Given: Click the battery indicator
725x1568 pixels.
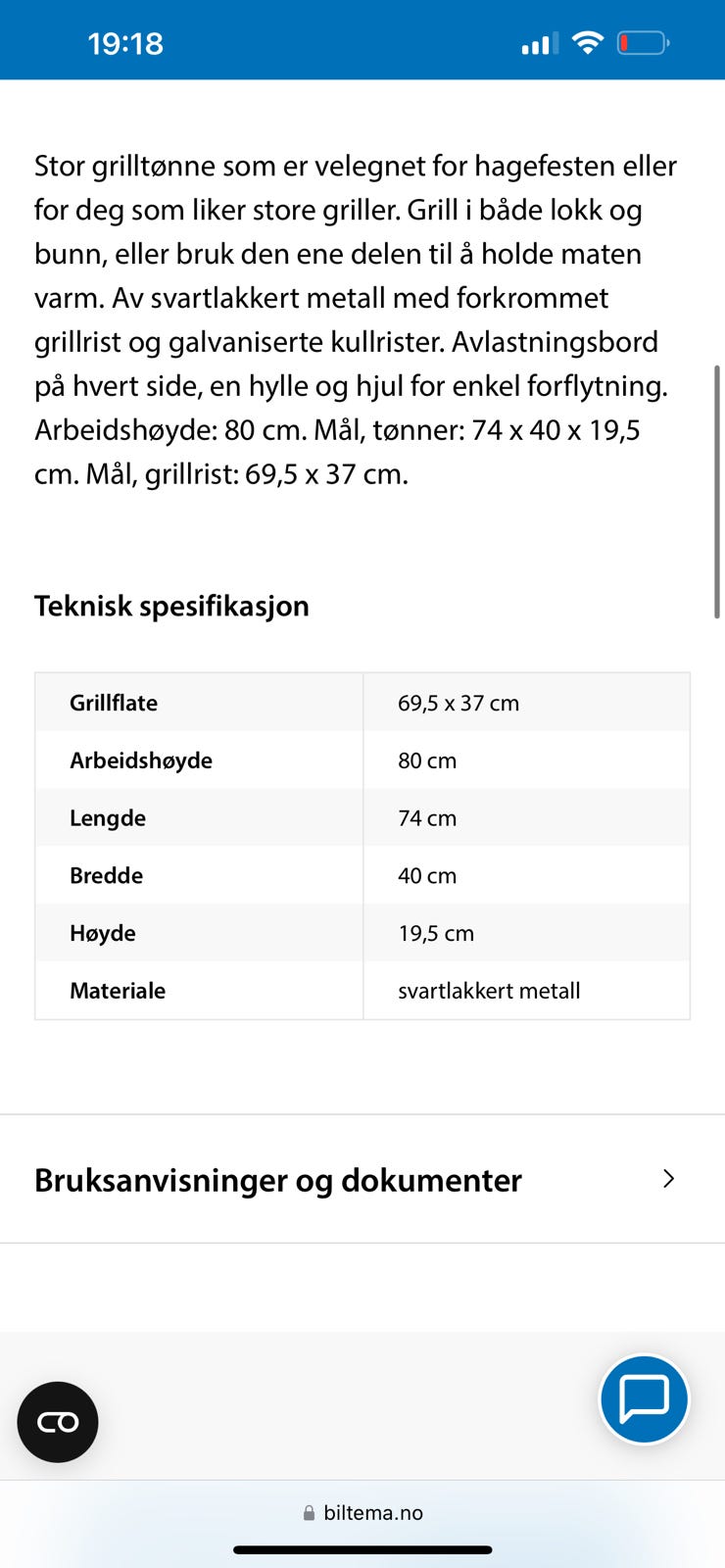Looking at the screenshot, I should [643, 41].
